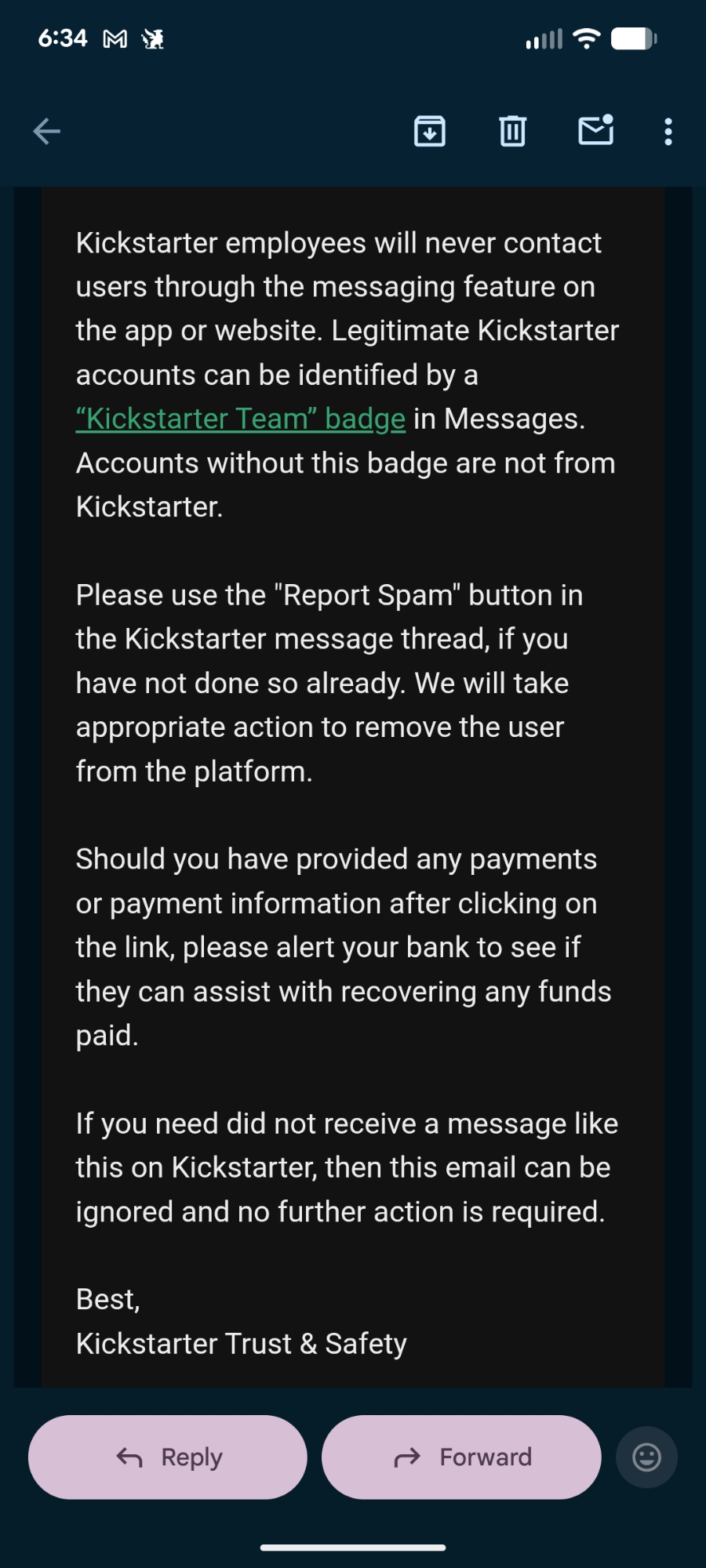
Task: Open the "Kickstarter Team" badge link
Action: click(x=241, y=419)
